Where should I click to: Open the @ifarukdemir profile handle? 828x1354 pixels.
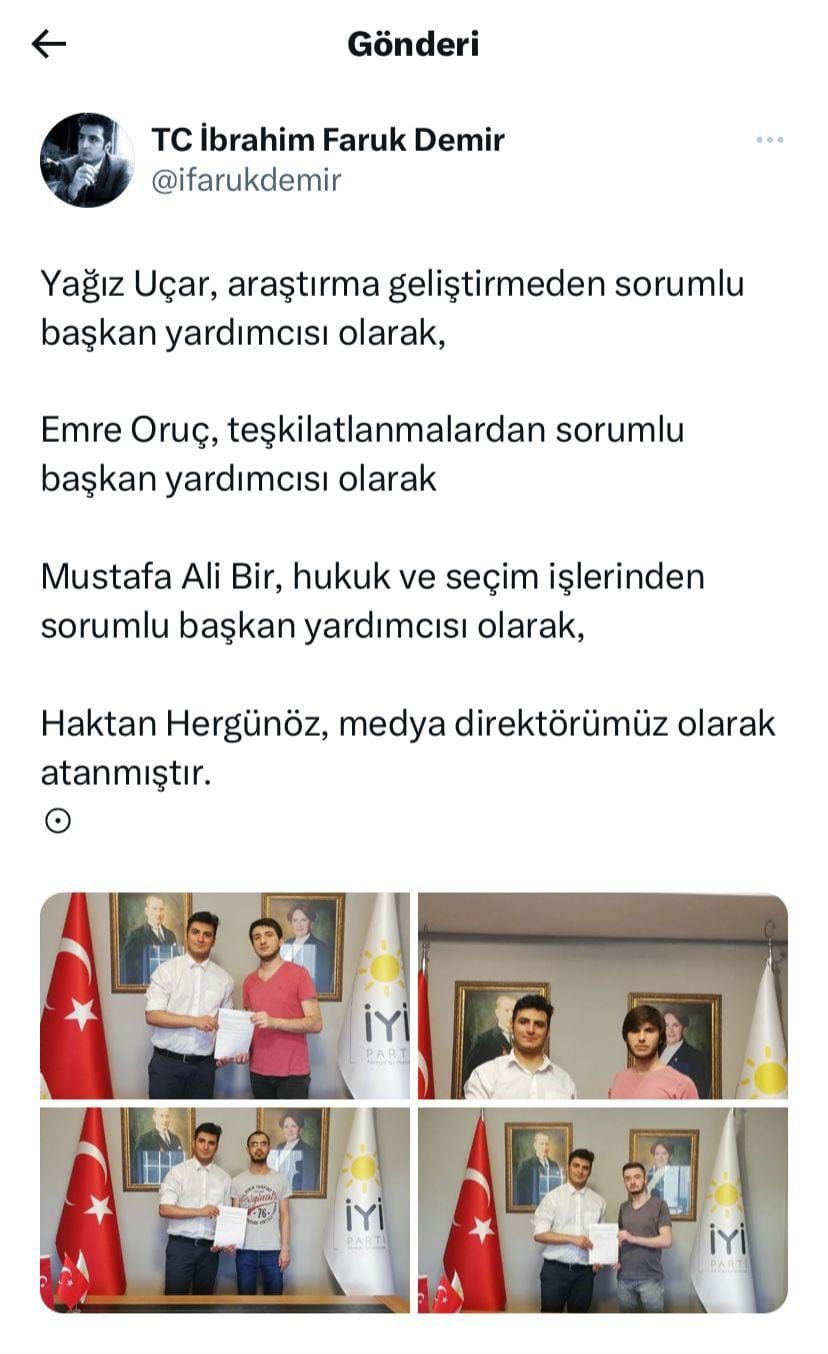click(246, 180)
